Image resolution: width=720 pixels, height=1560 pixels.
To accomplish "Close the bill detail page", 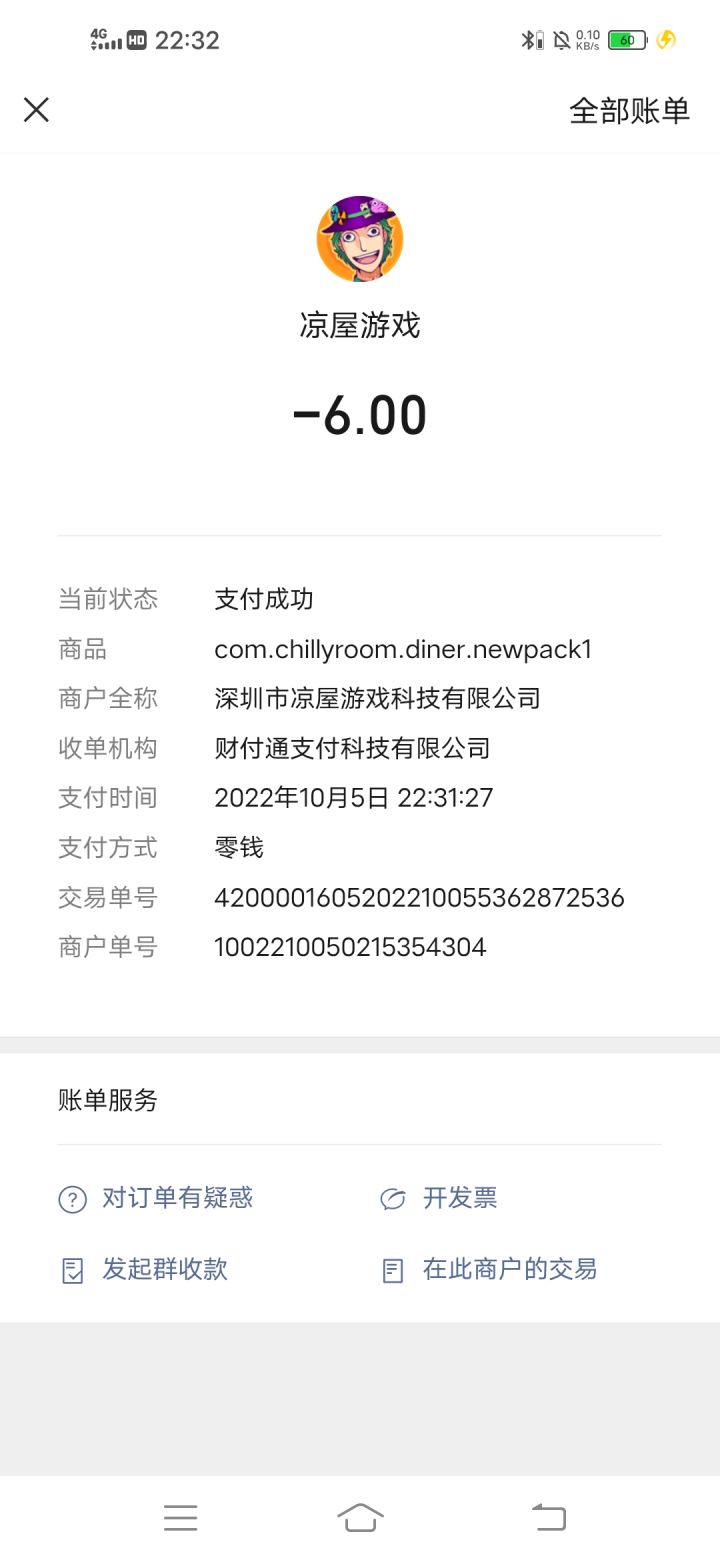I will pyautogui.click(x=36, y=110).
